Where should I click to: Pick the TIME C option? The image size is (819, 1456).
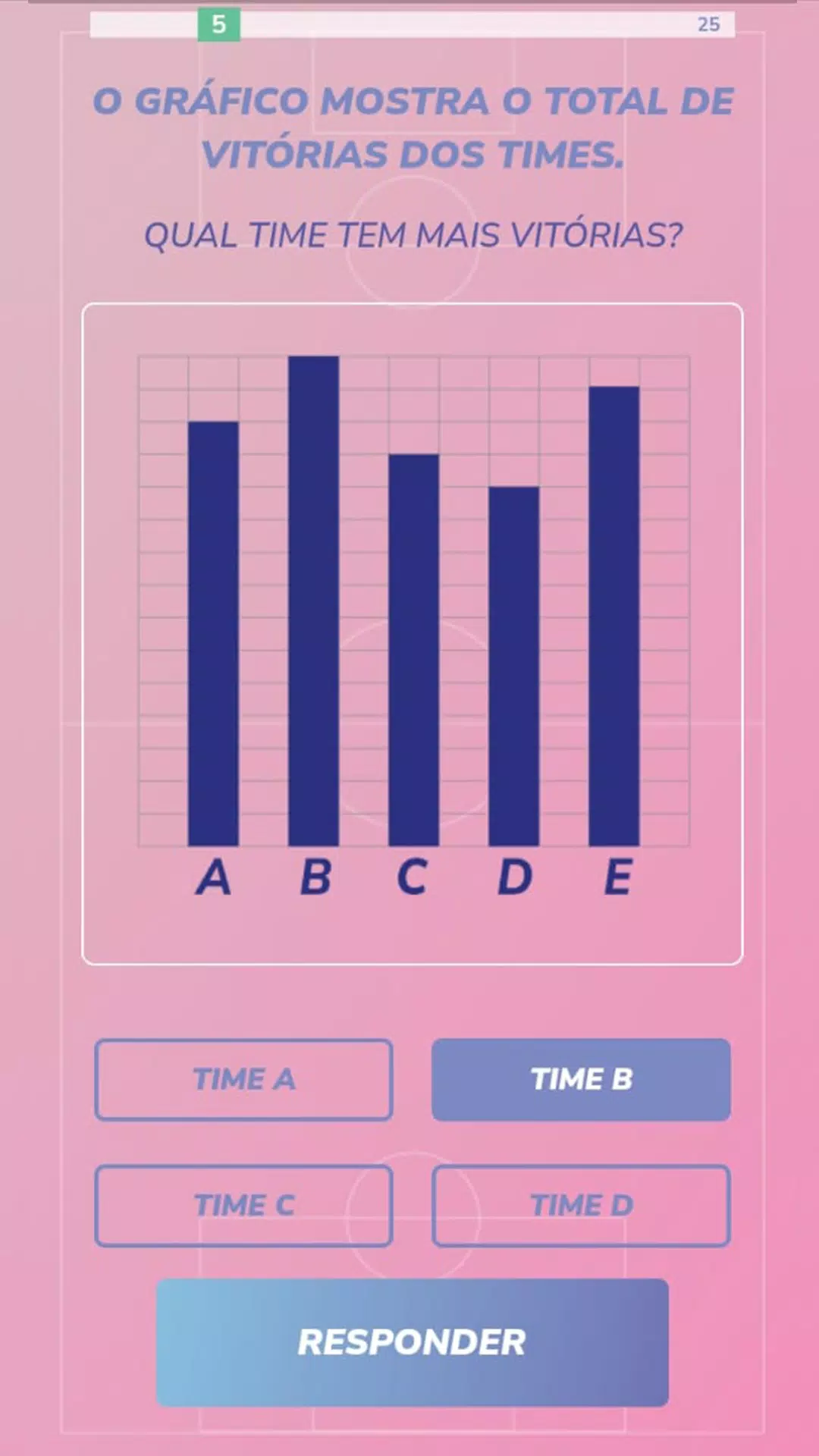tap(243, 1205)
